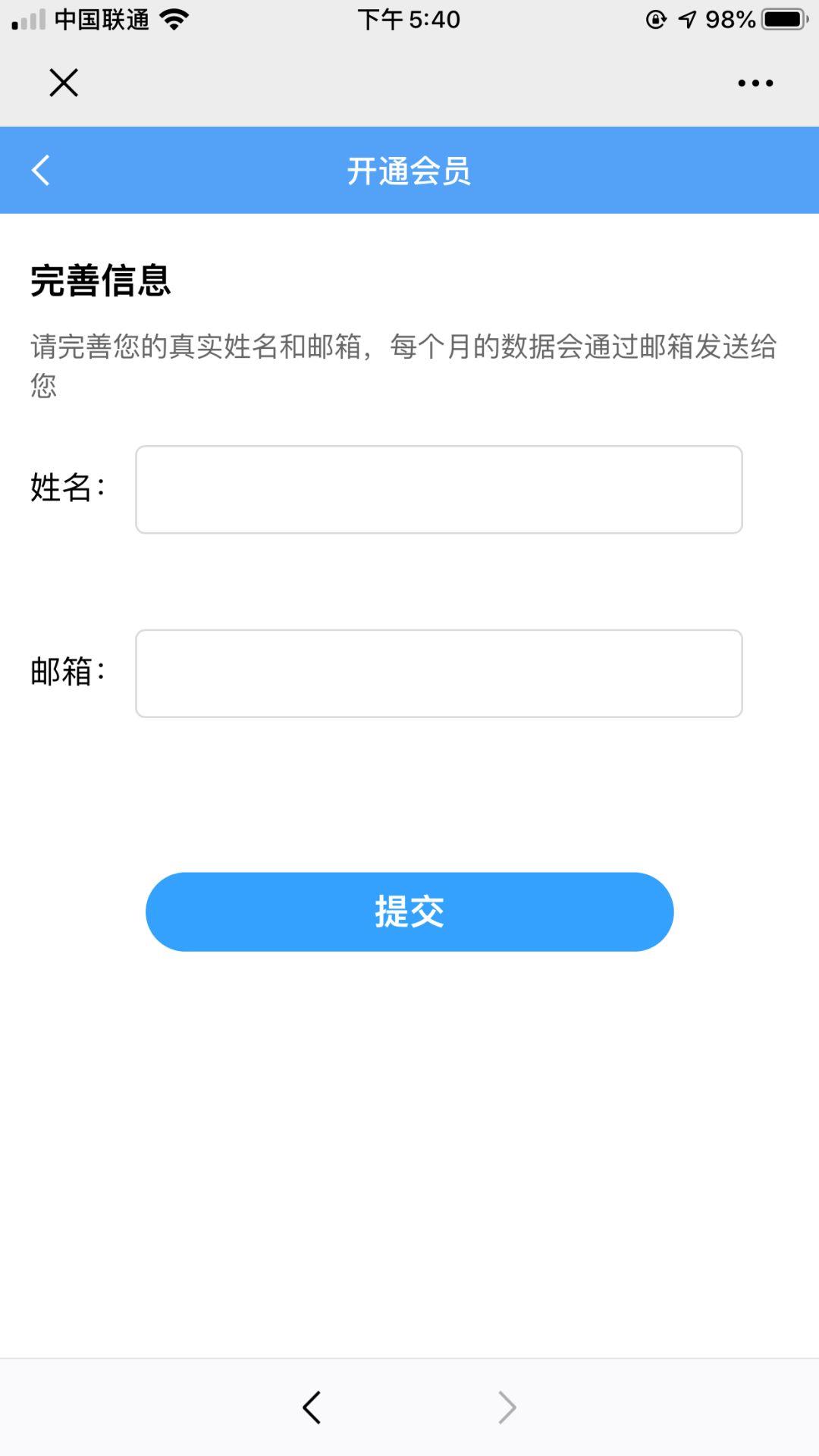819x1456 pixels.
Task: Submit the form with 提交 button
Action: click(x=409, y=912)
